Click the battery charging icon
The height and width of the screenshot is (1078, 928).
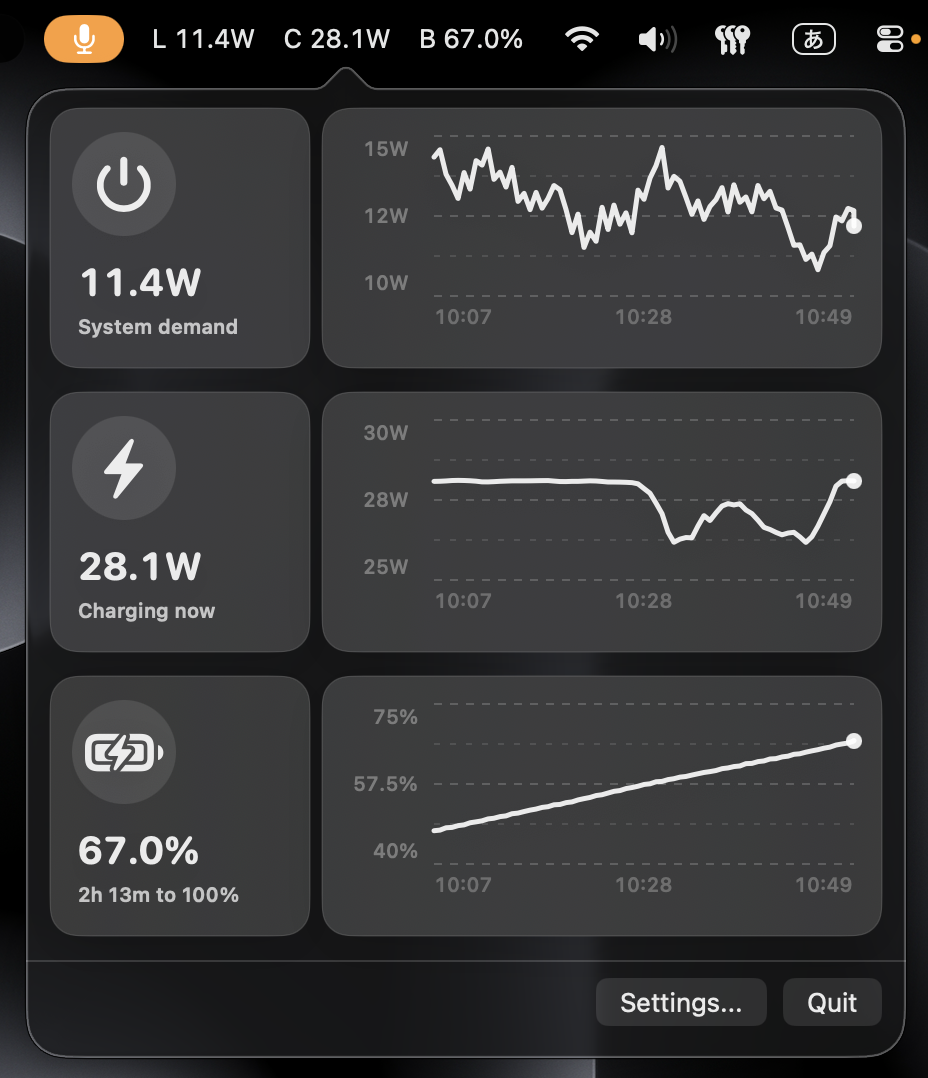(123, 752)
